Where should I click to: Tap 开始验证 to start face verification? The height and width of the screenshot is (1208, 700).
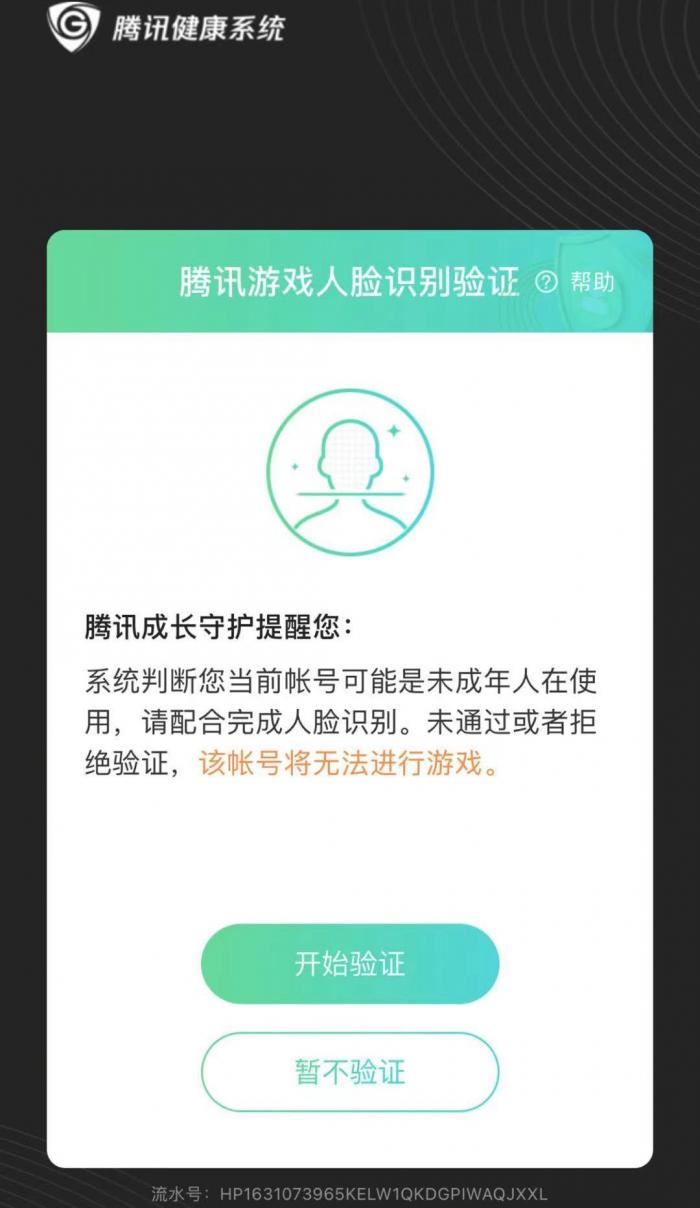tap(349, 964)
